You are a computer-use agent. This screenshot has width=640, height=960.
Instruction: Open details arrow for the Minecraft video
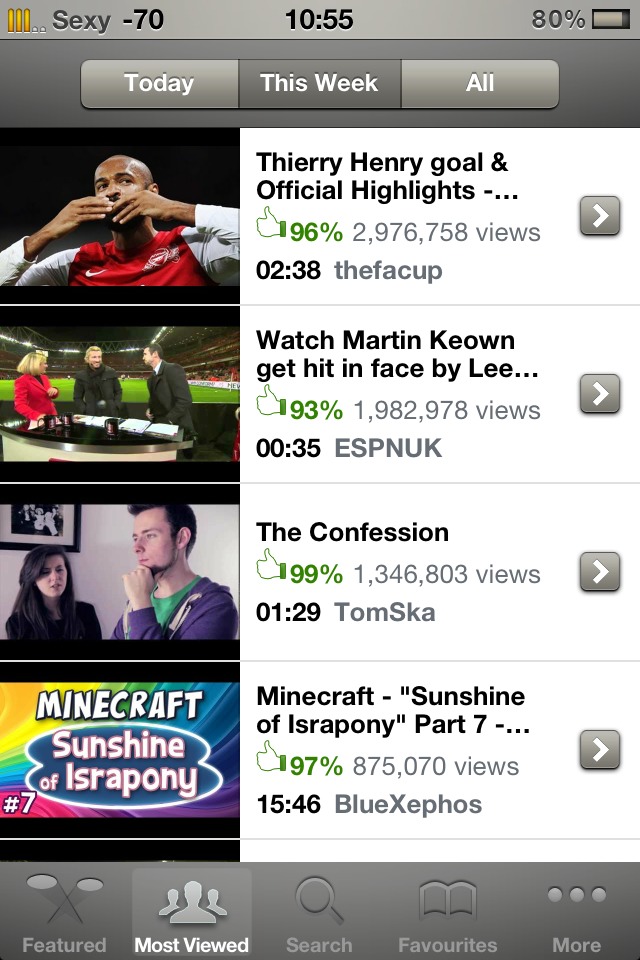click(600, 750)
